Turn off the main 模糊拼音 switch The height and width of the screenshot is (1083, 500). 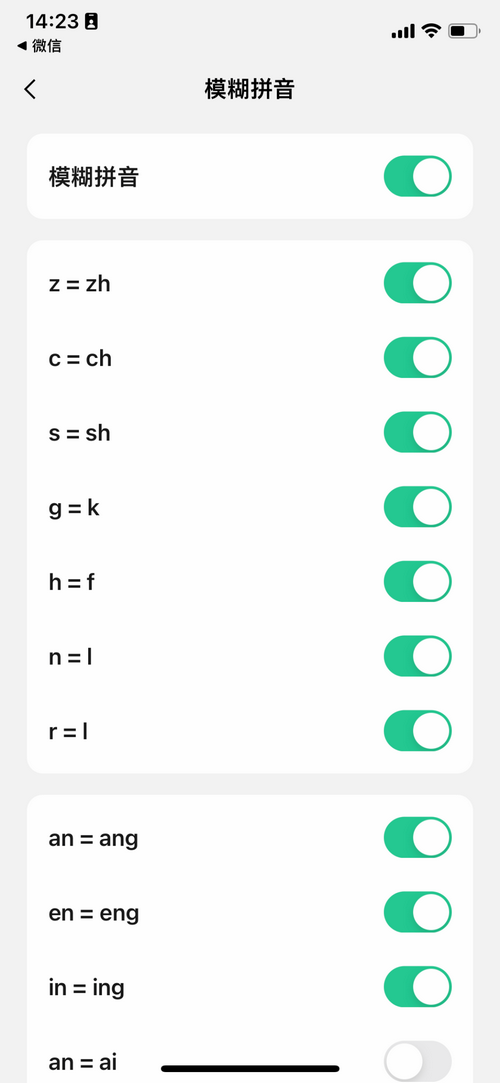[x=418, y=176]
